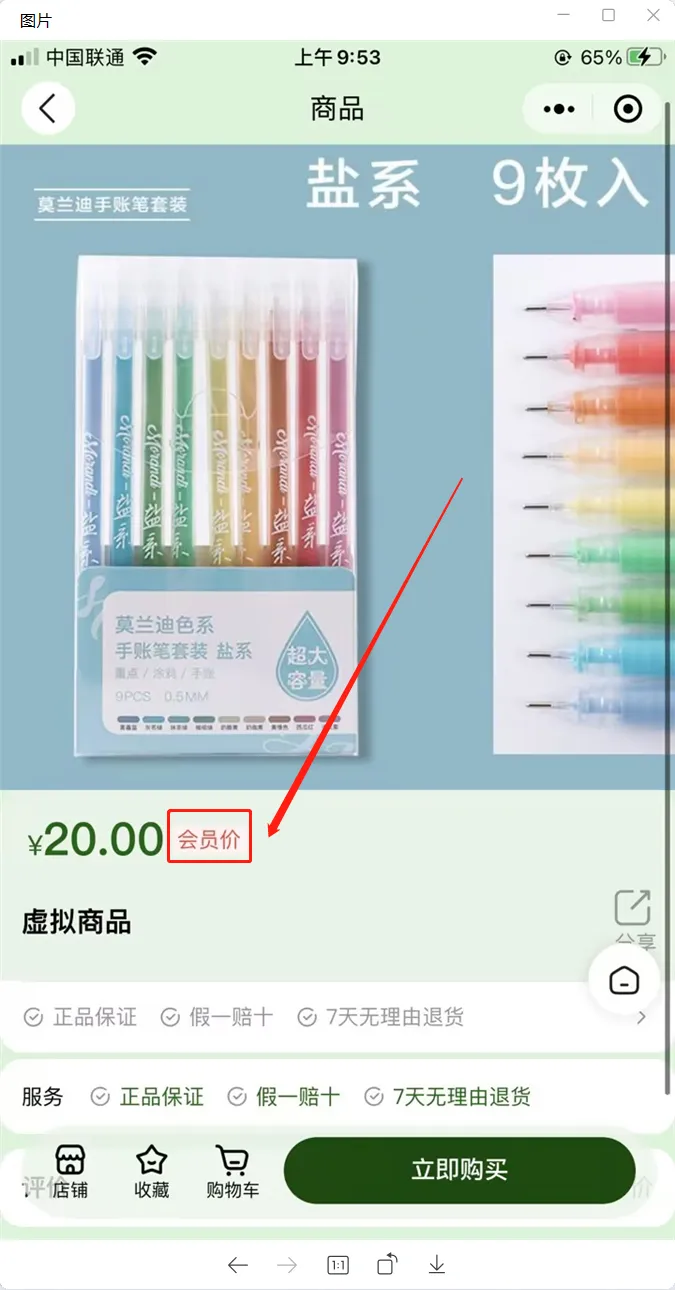Show the image at 1:1 size

[338, 1265]
